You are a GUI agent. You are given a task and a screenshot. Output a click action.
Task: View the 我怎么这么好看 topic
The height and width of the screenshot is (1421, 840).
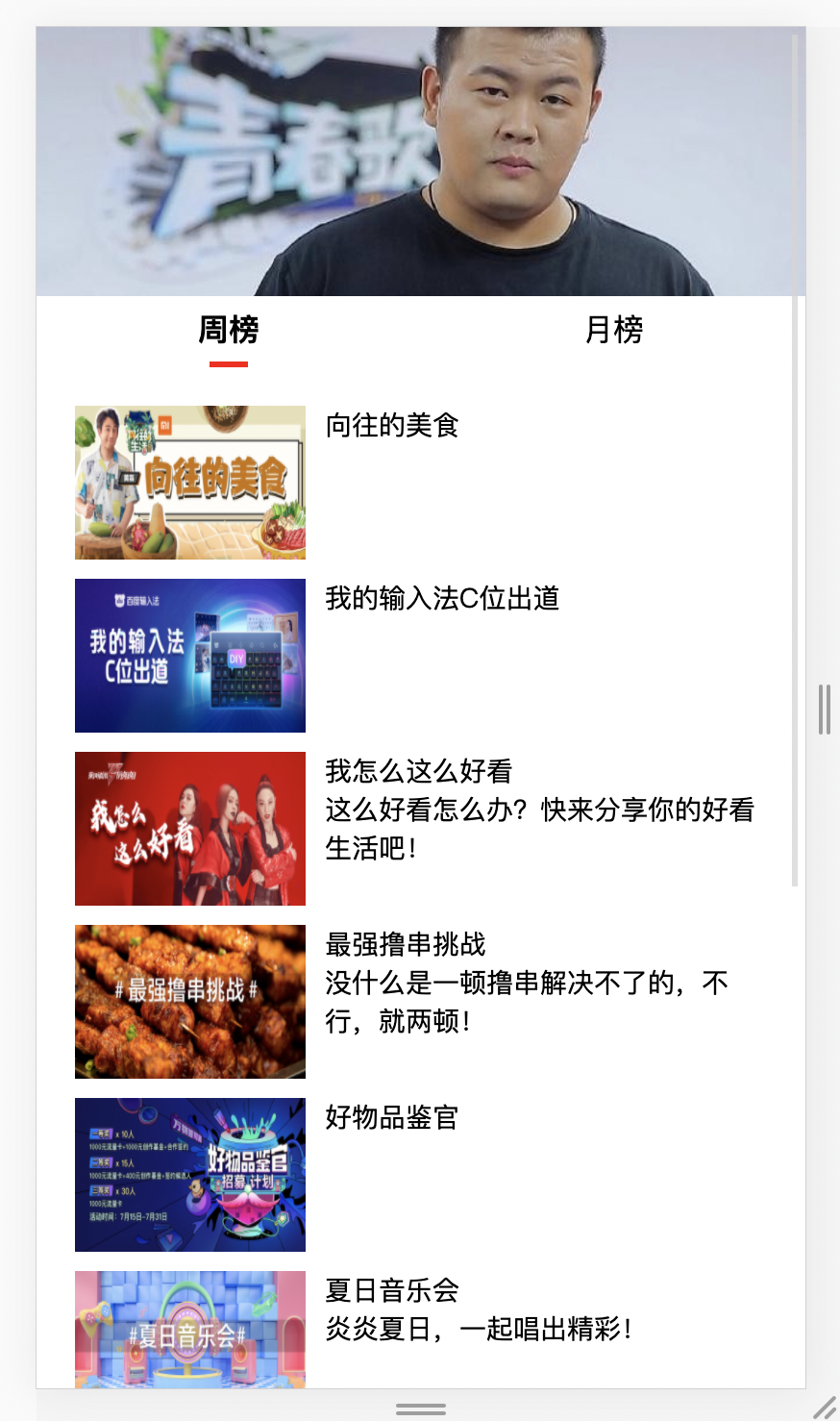click(x=419, y=771)
